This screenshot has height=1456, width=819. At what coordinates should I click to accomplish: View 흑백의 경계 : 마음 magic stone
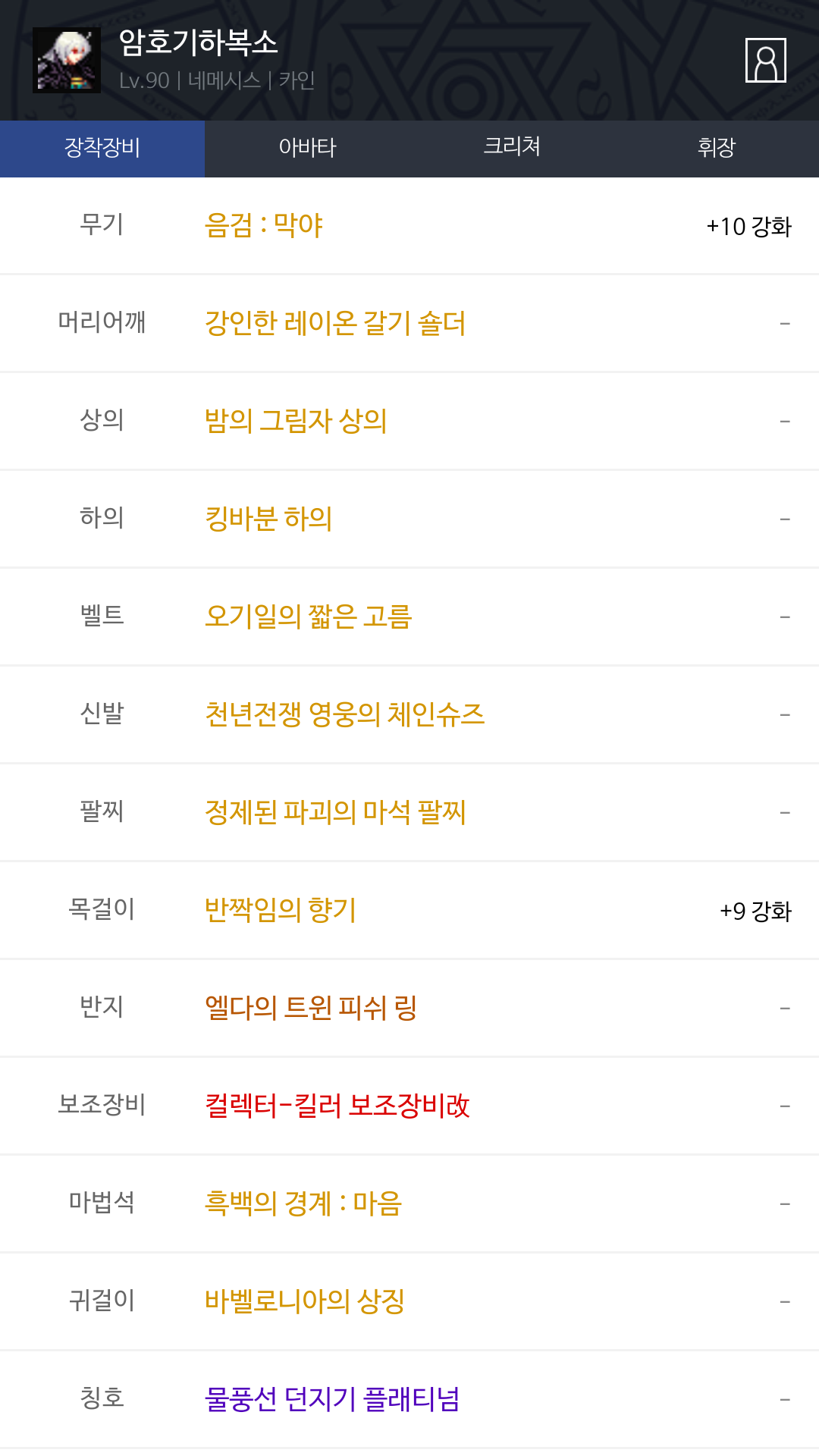pos(303,1203)
